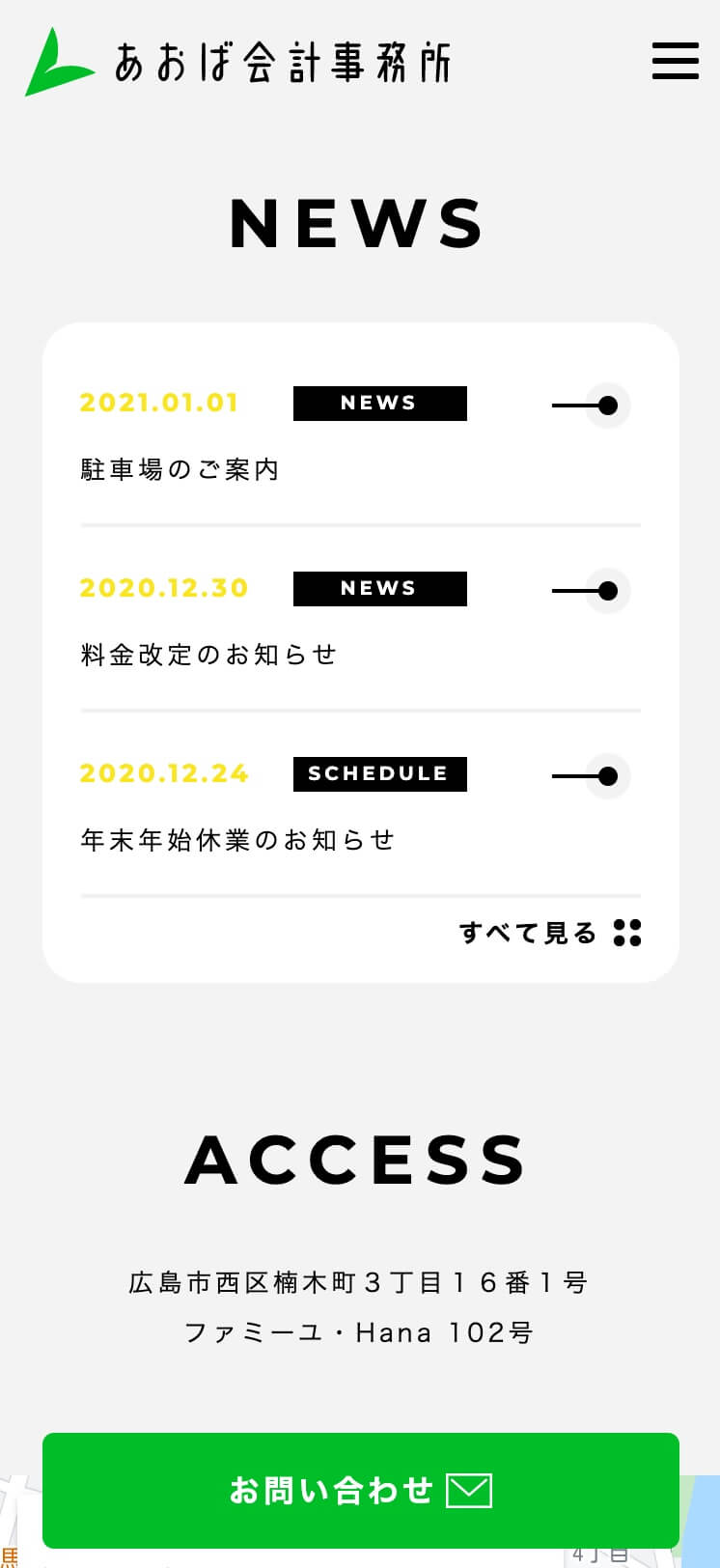Viewport: 720px width, 1568px height.
Task: Tap the green お問い合わせ contact button
Action: point(360,1490)
